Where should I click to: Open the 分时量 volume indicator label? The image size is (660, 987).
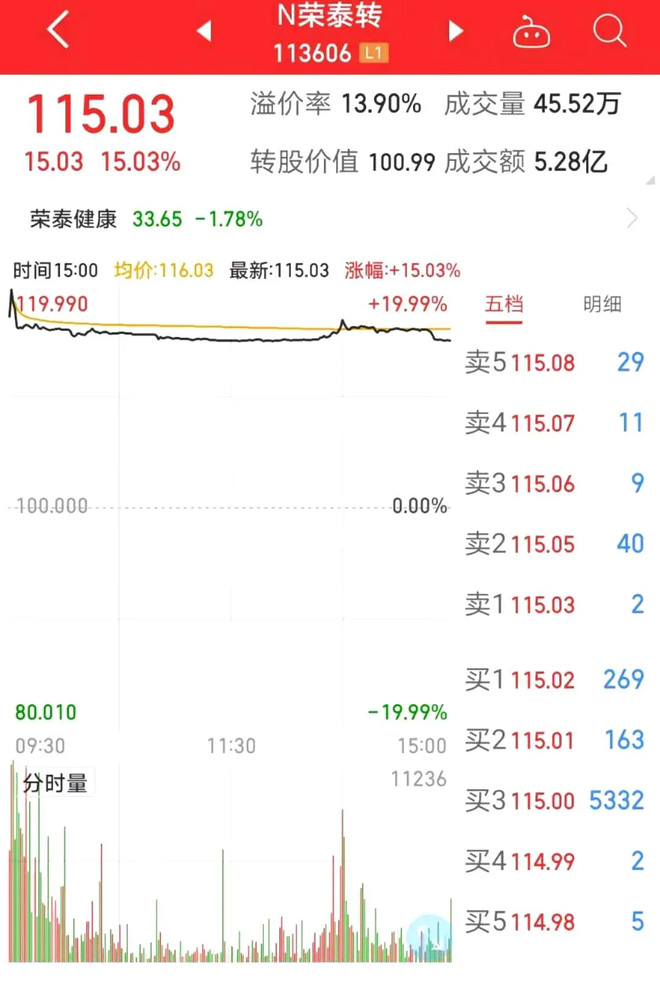(56, 783)
